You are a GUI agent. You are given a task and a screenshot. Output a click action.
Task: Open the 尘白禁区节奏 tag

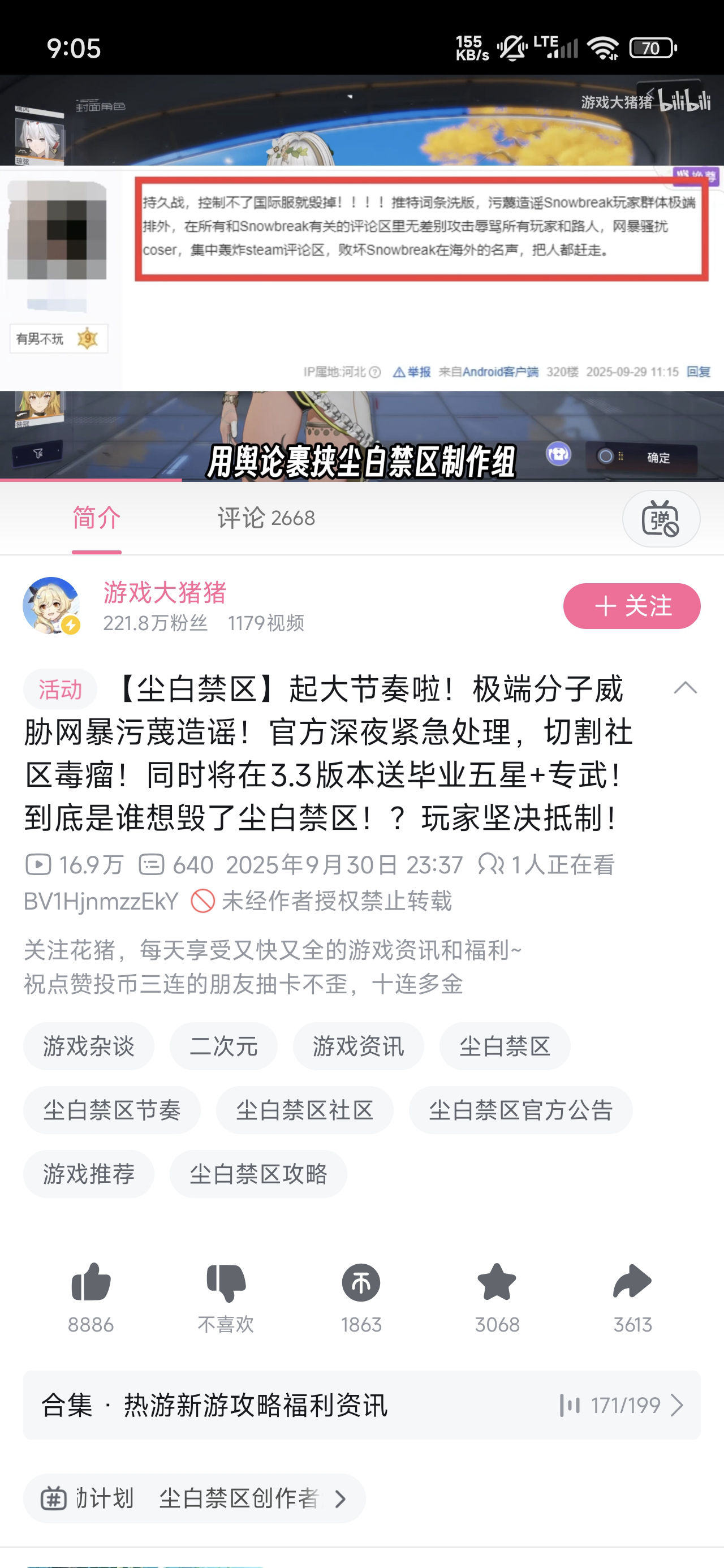112,1110
